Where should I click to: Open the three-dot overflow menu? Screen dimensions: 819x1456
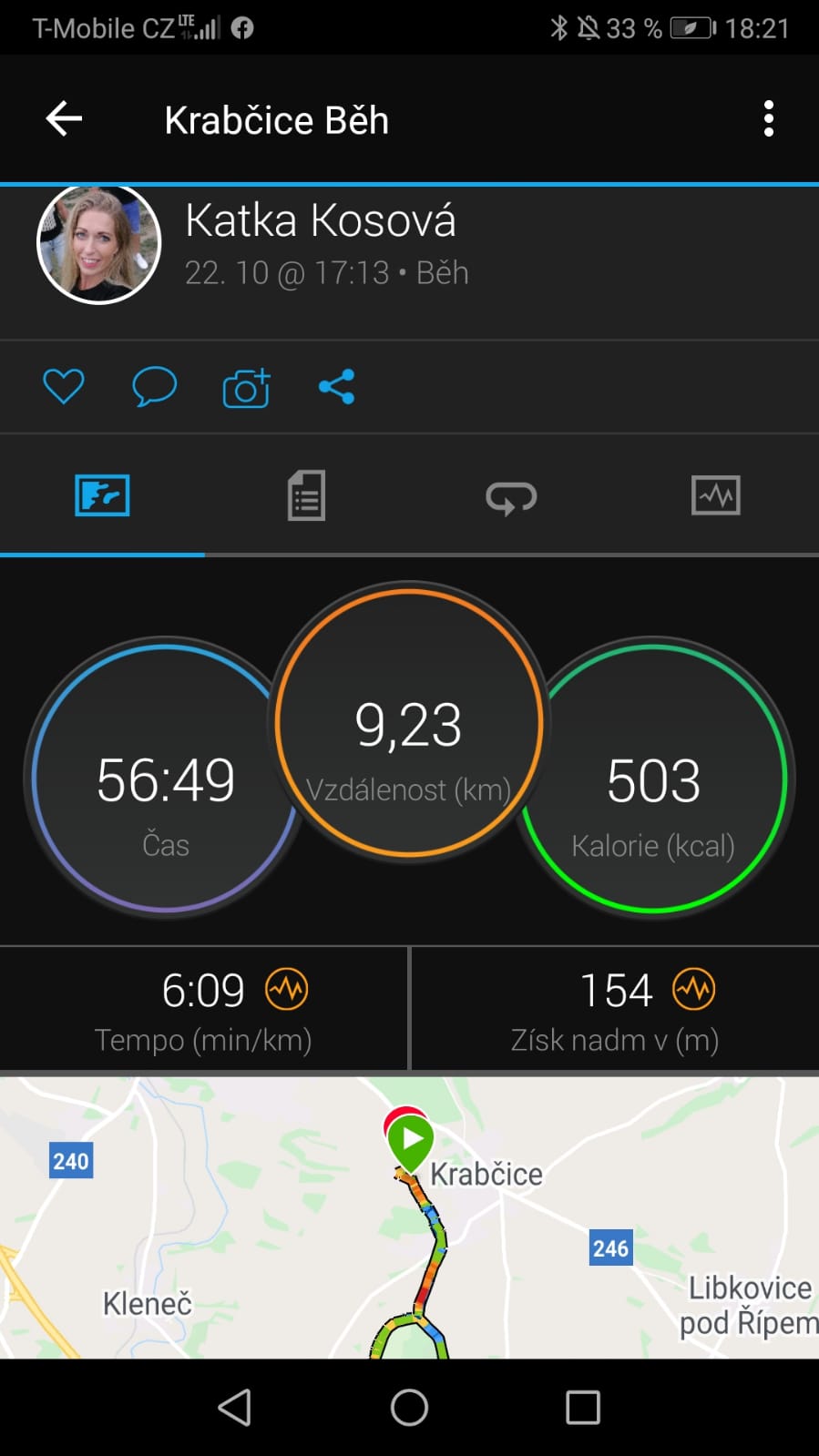[x=769, y=119]
